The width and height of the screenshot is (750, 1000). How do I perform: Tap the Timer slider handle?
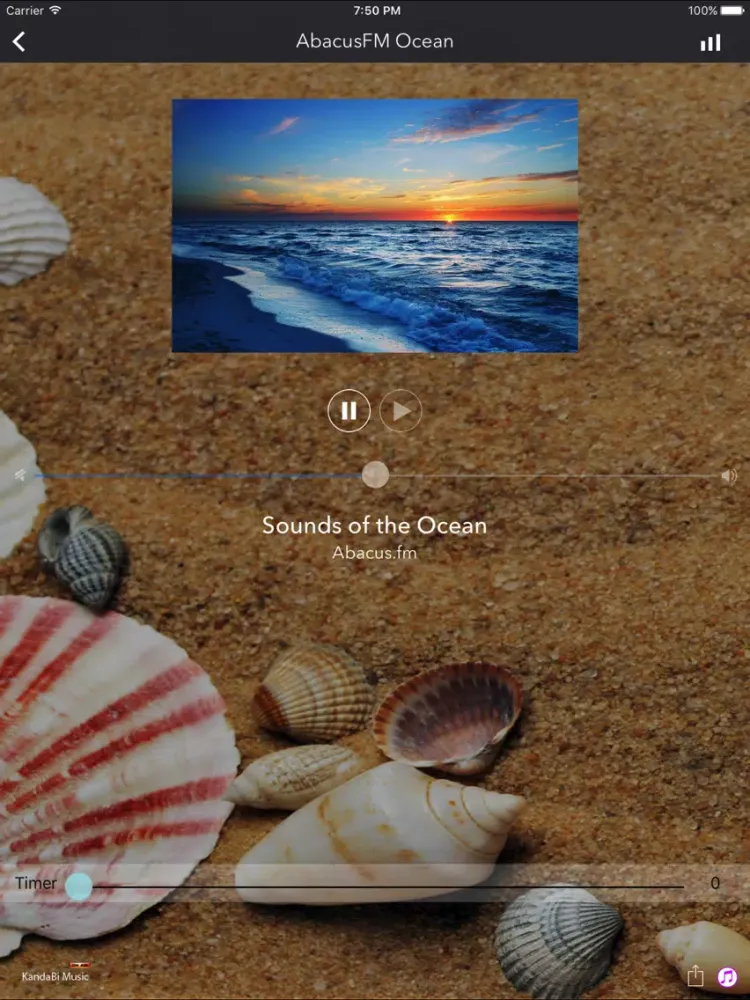tap(79, 885)
